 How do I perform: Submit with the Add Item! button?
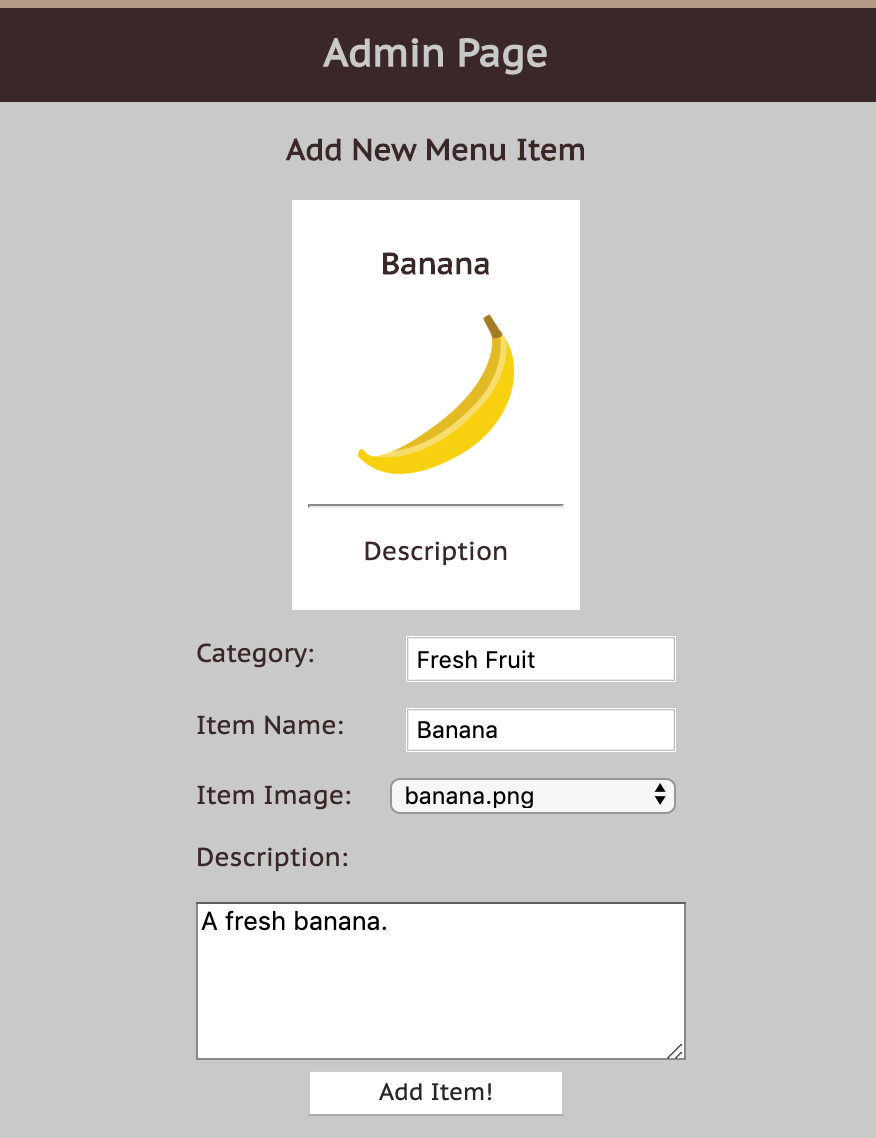coord(436,1092)
